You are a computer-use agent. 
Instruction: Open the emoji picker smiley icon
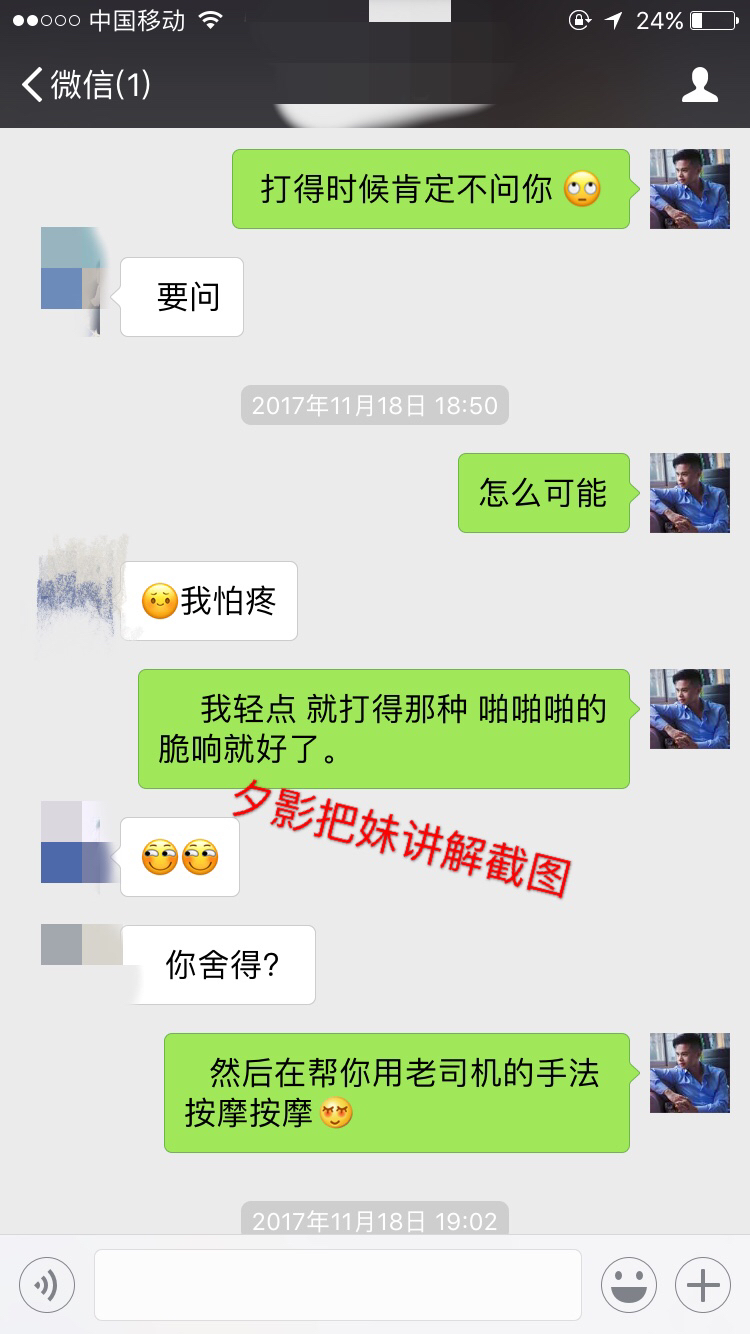click(629, 1284)
